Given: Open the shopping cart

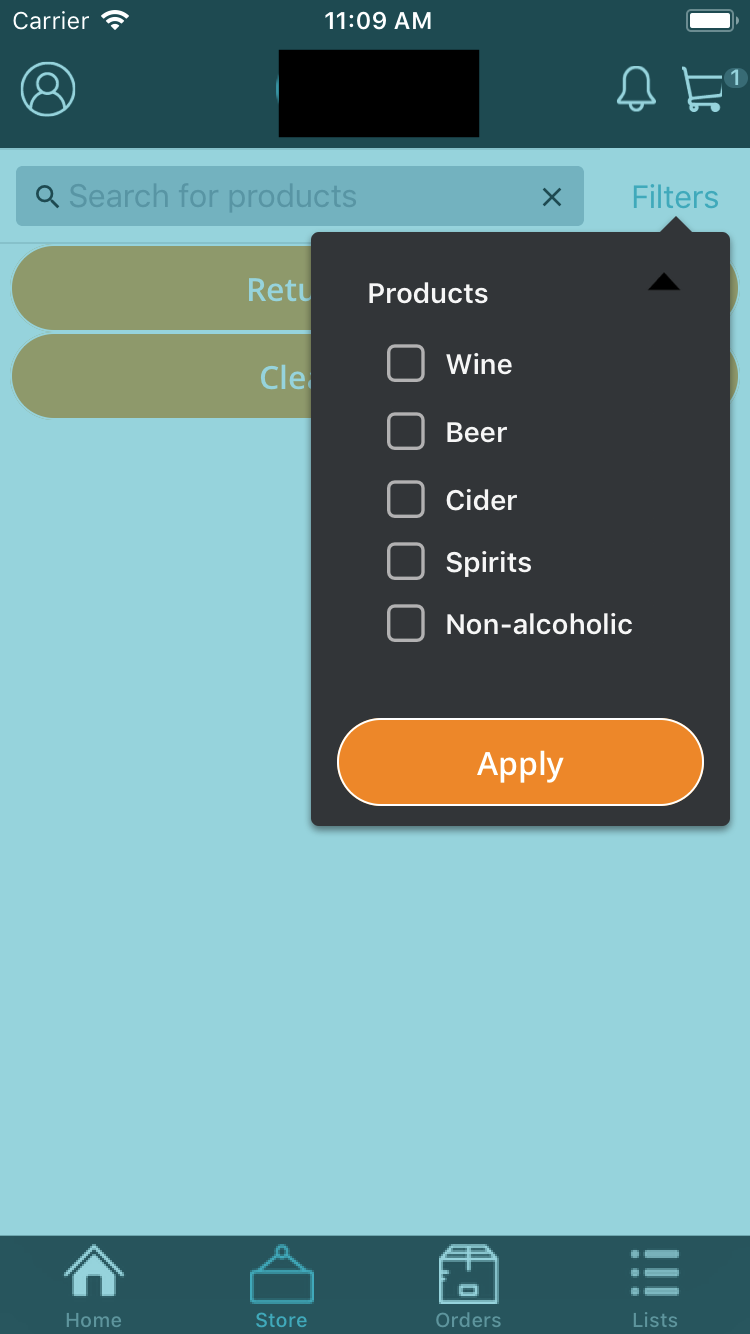Looking at the screenshot, I should pyautogui.click(x=704, y=89).
